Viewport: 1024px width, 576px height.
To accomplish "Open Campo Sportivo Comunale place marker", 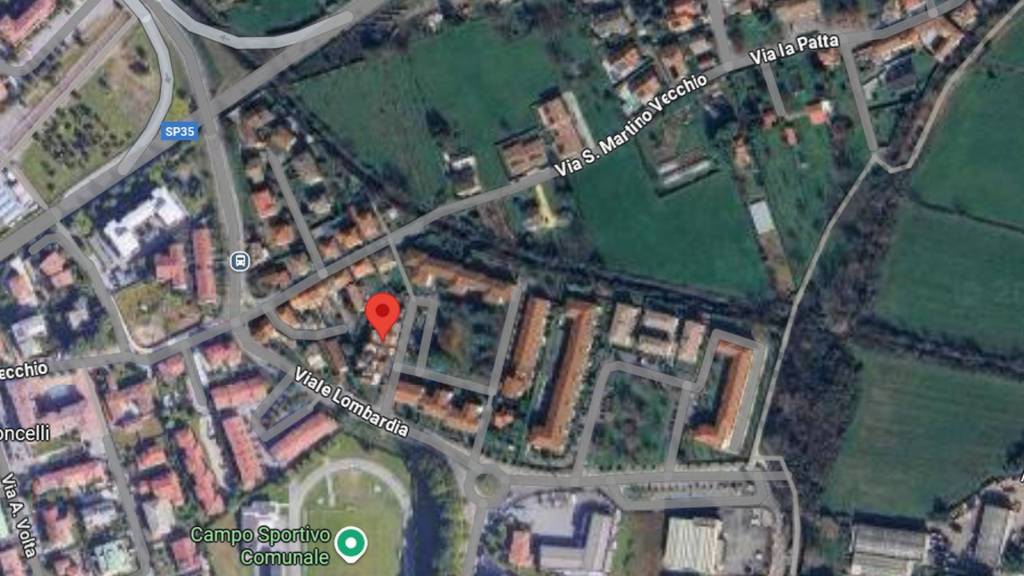I will (x=350, y=544).
